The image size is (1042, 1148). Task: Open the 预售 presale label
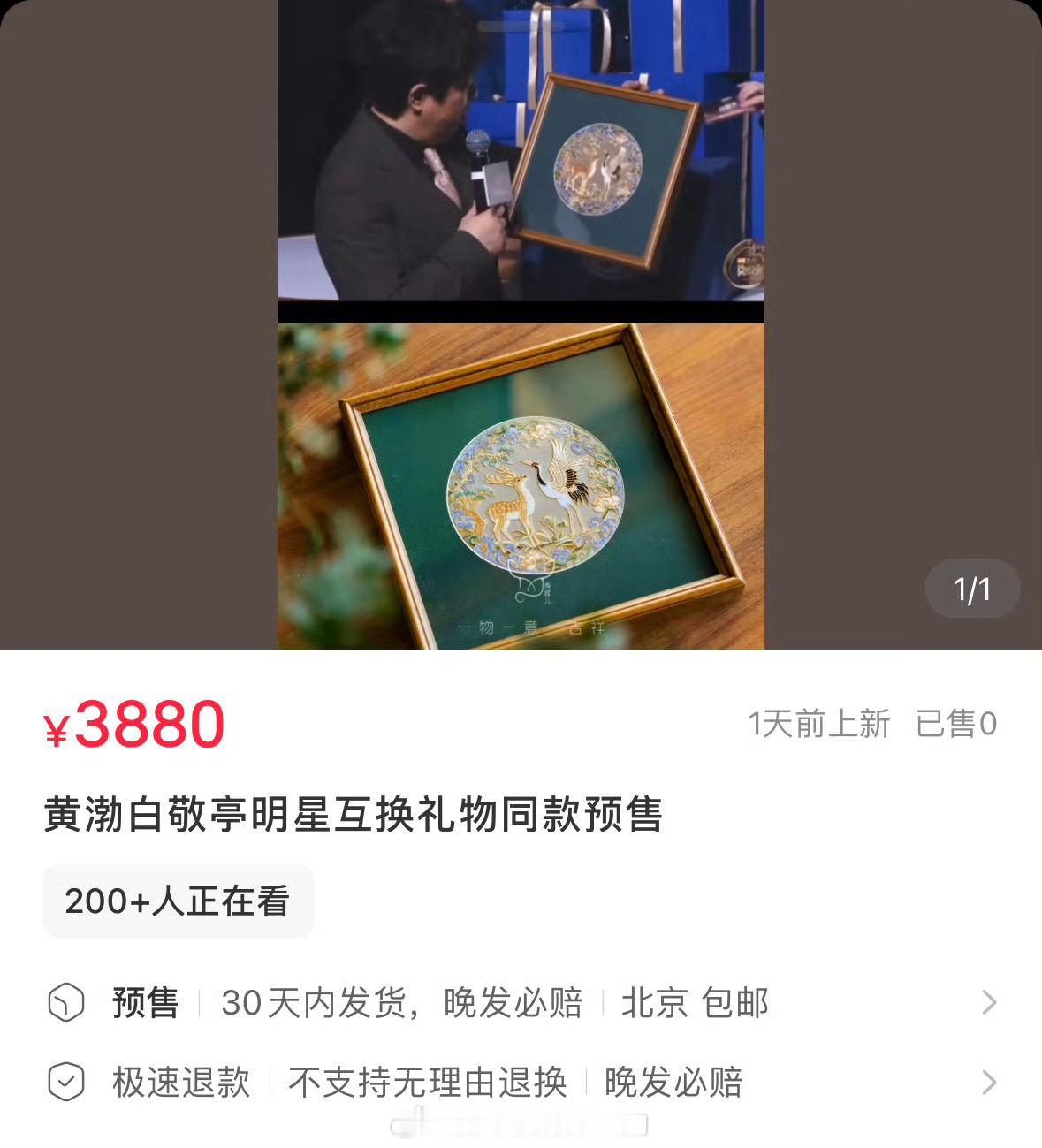click(x=144, y=1002)
